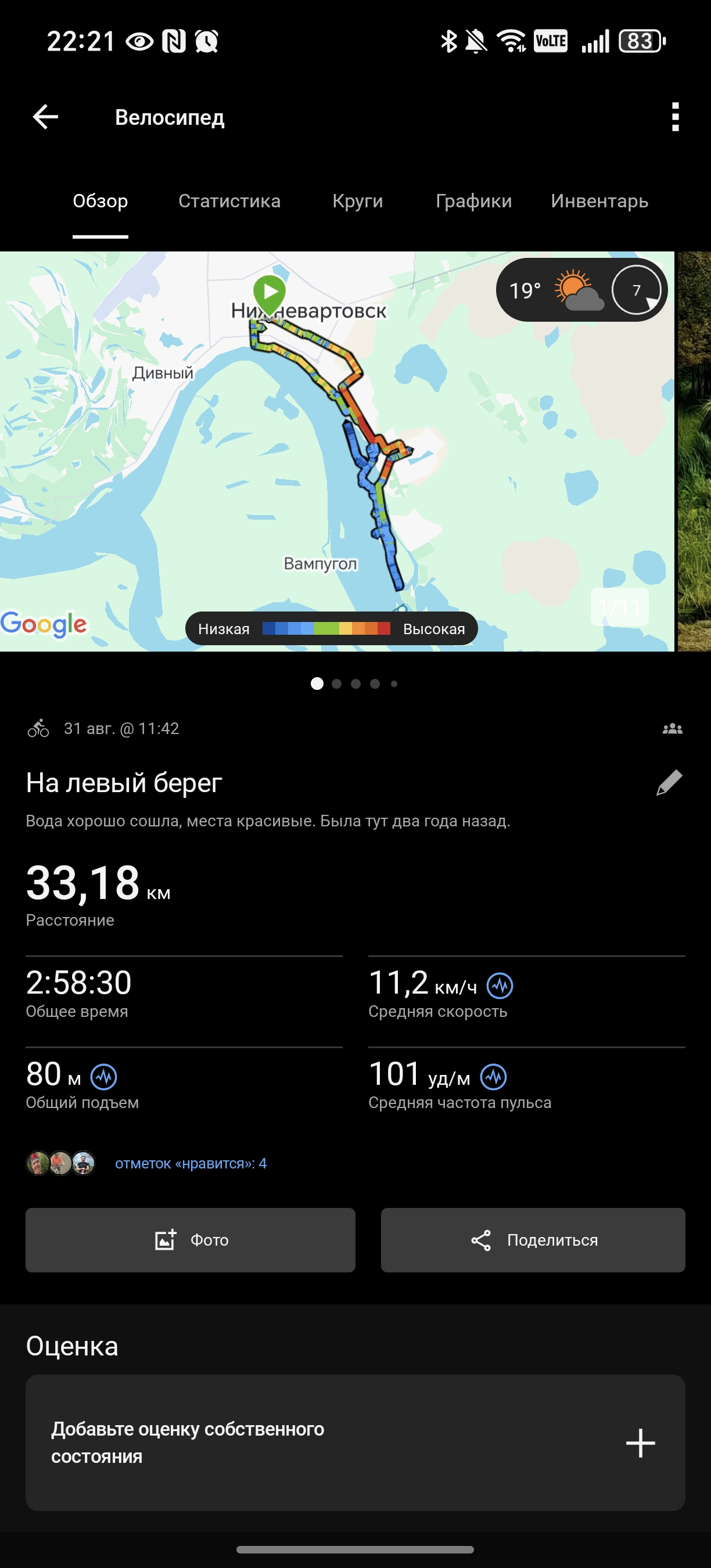Open average speed insight icon
Screen dimensions: 711x1568
click(x=500, y=986)
